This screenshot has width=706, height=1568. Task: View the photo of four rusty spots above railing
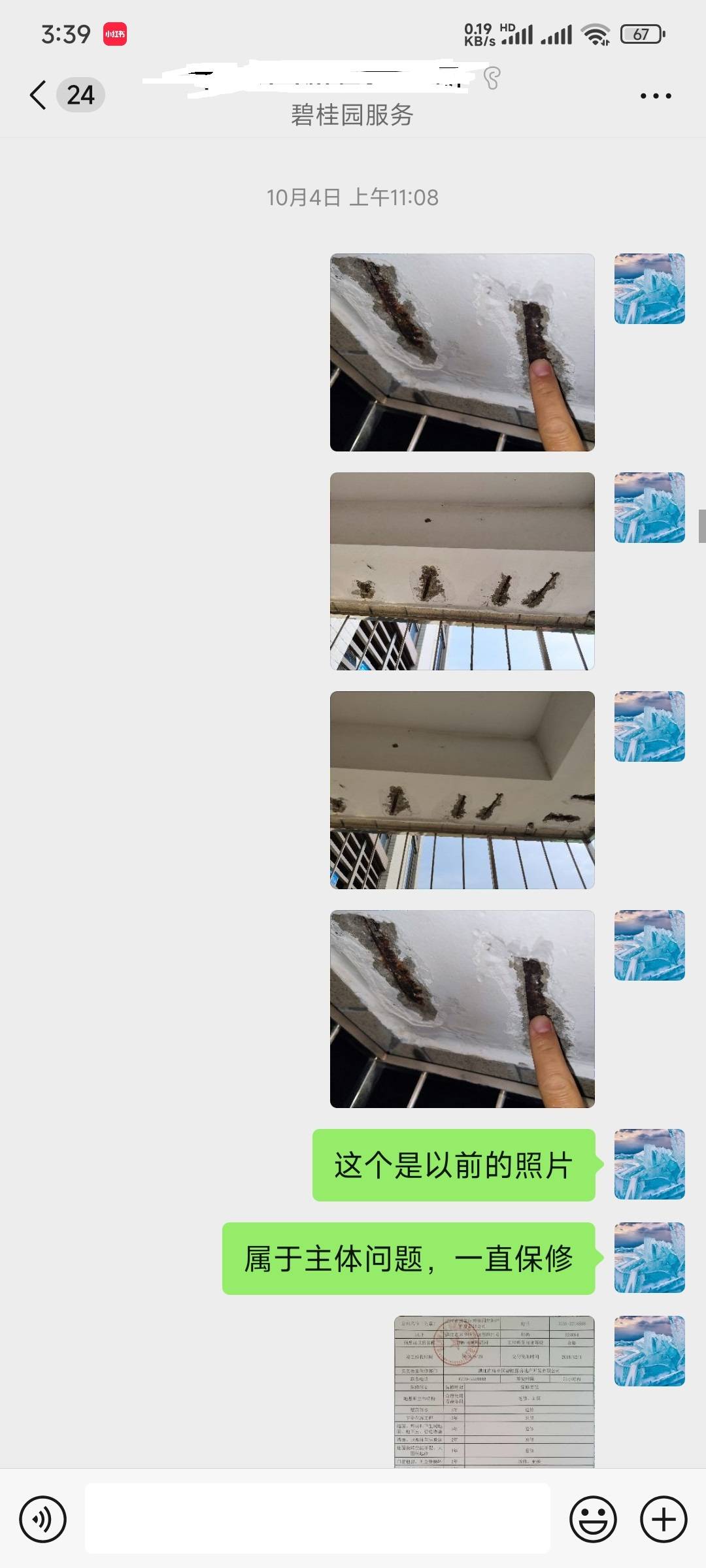(462, 571)
